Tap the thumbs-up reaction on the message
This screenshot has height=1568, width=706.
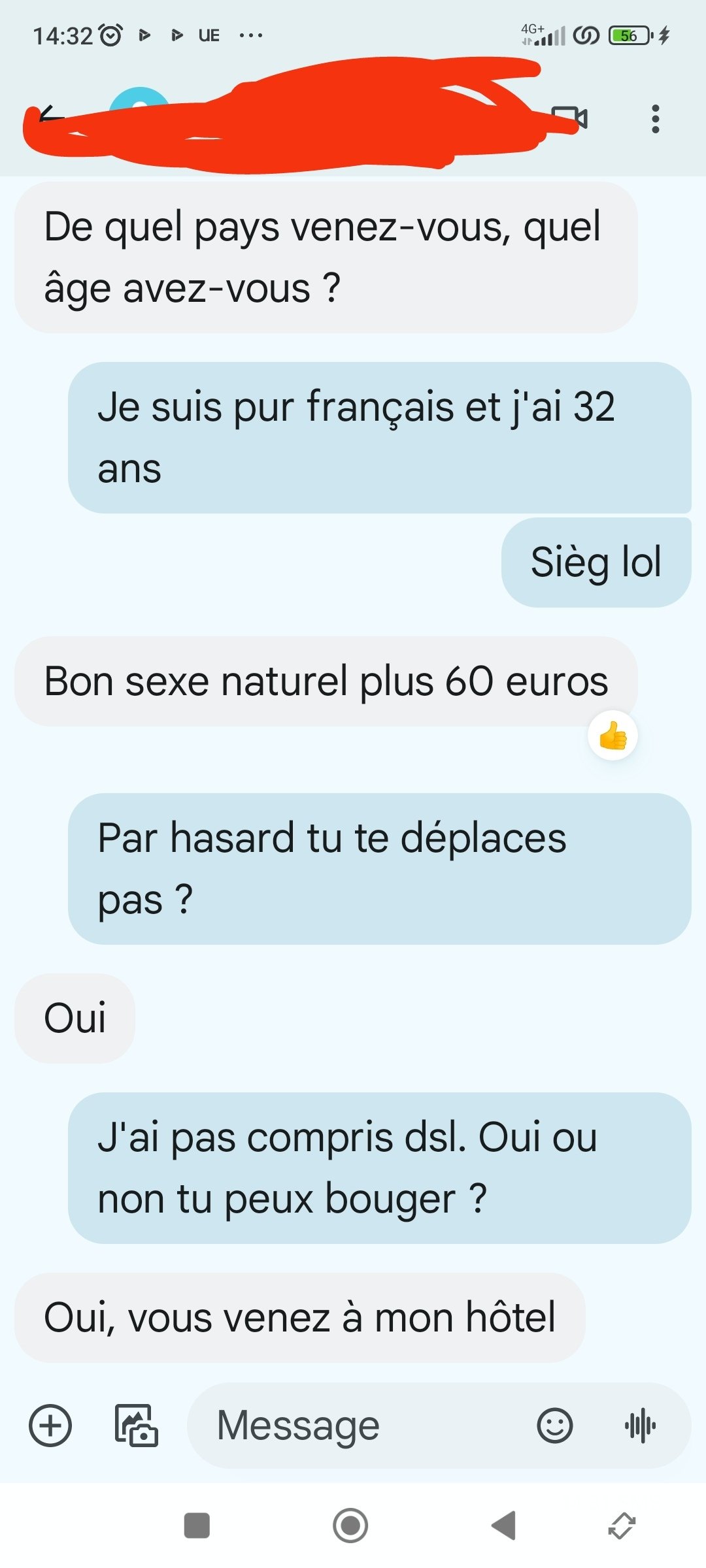tap(613, 736)
